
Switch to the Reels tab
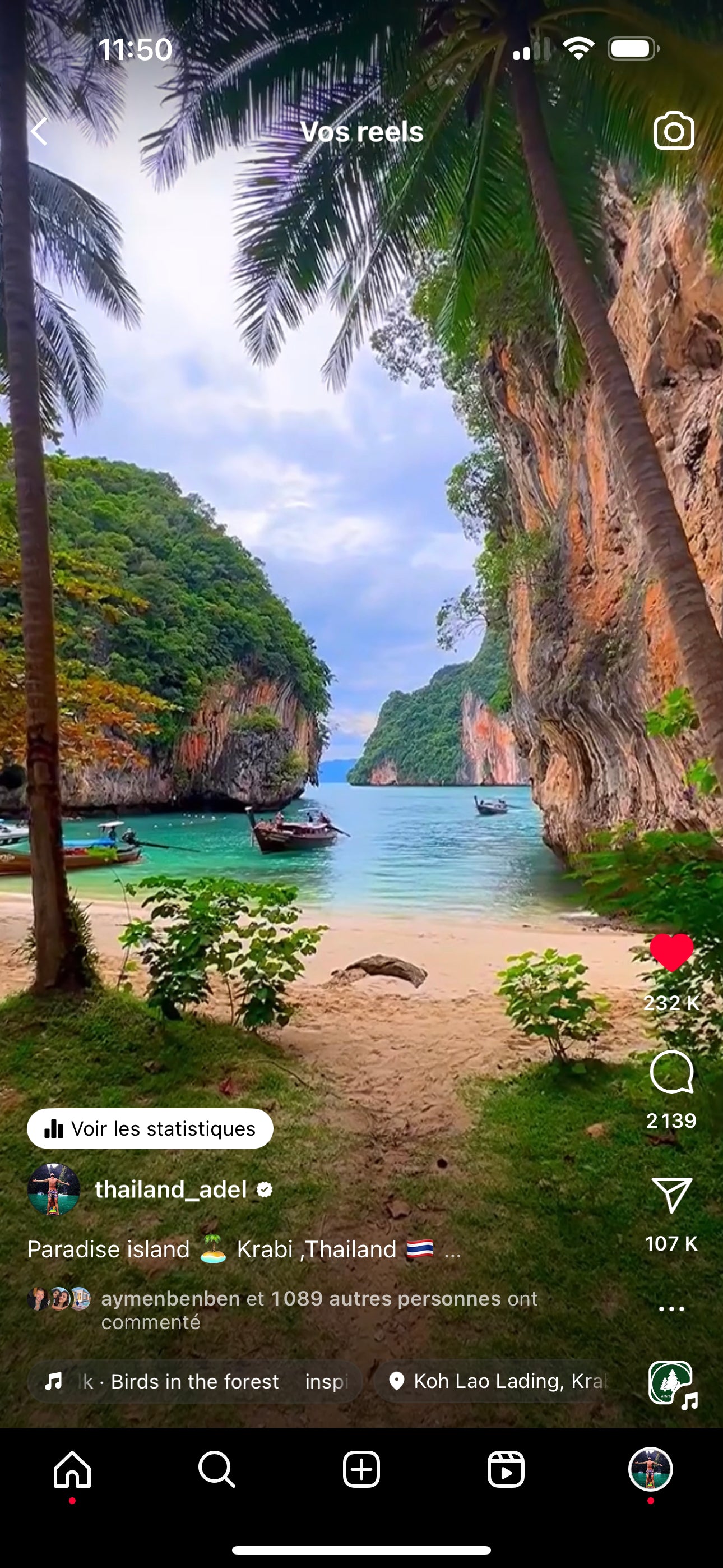[506, 1470]
